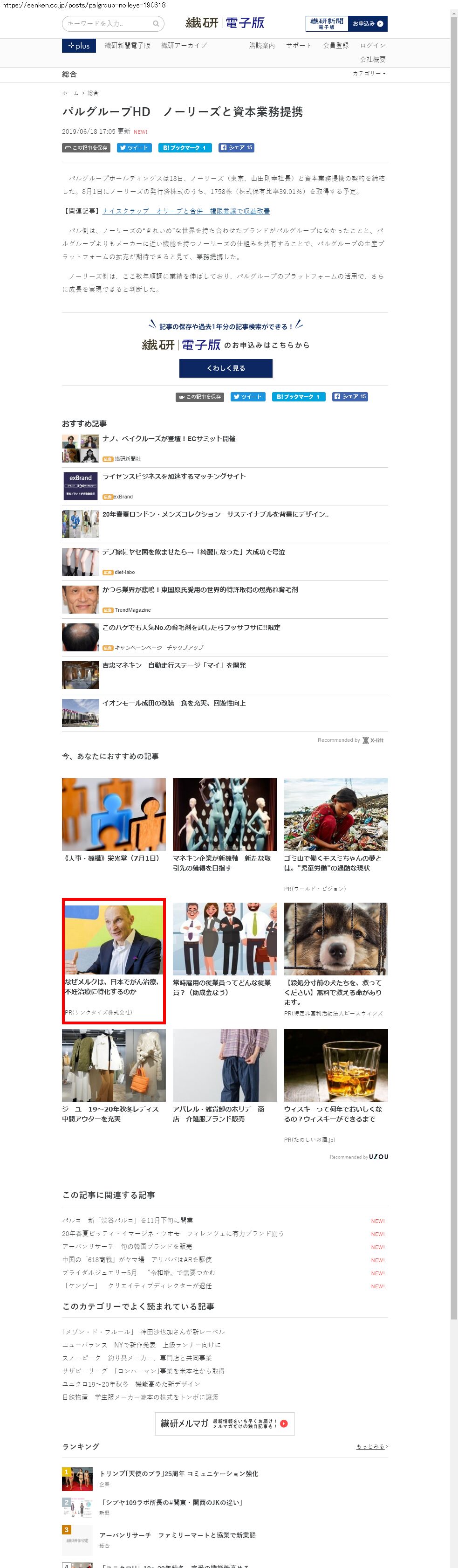The image size is (458, 1568).
Task: Open recommended article 吉忠マネキン 自動走行ステージ
Action: click(x=174, y=665)
